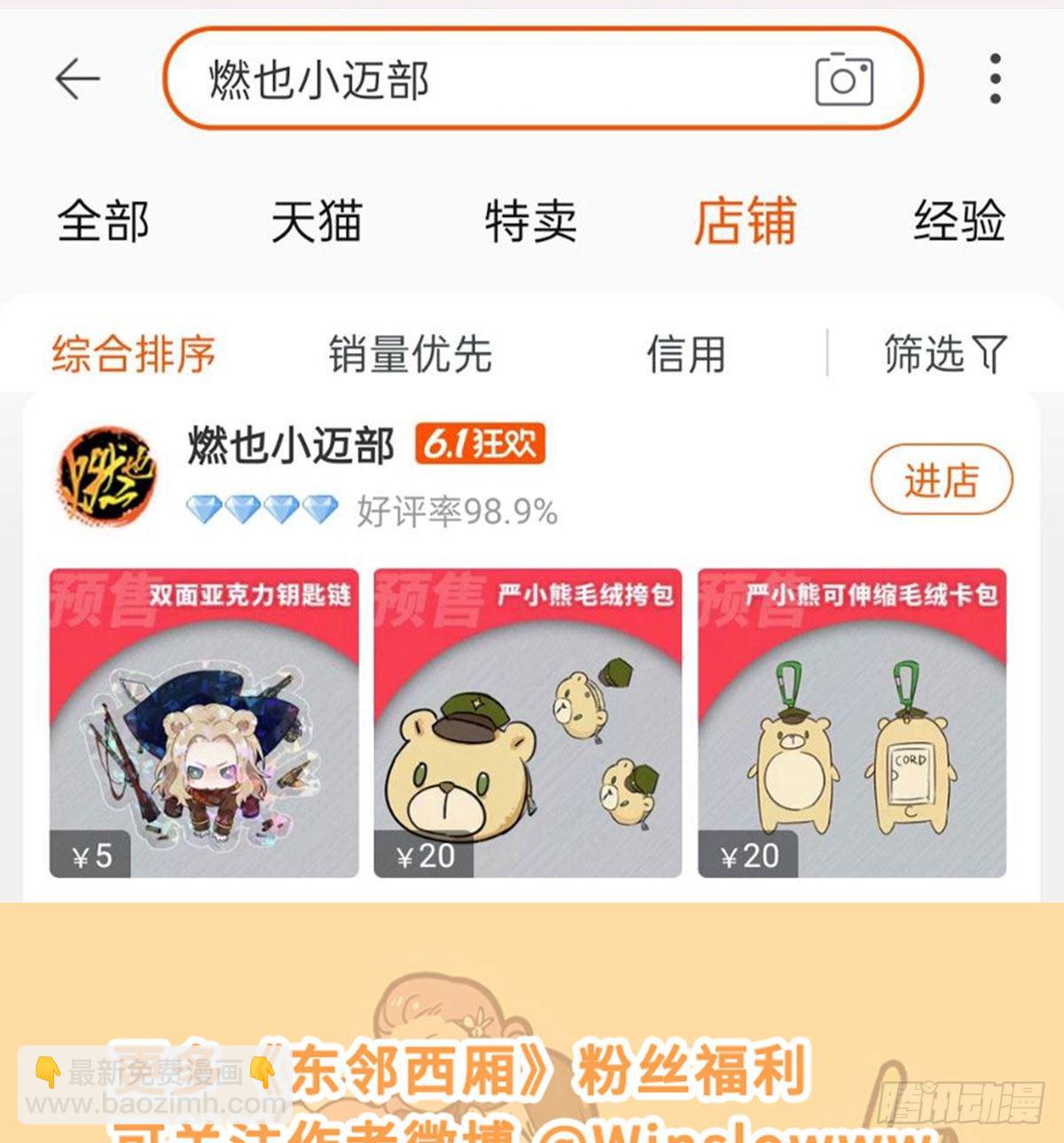Tap the 好评率98.9% rating indicator

pos(461,512)
